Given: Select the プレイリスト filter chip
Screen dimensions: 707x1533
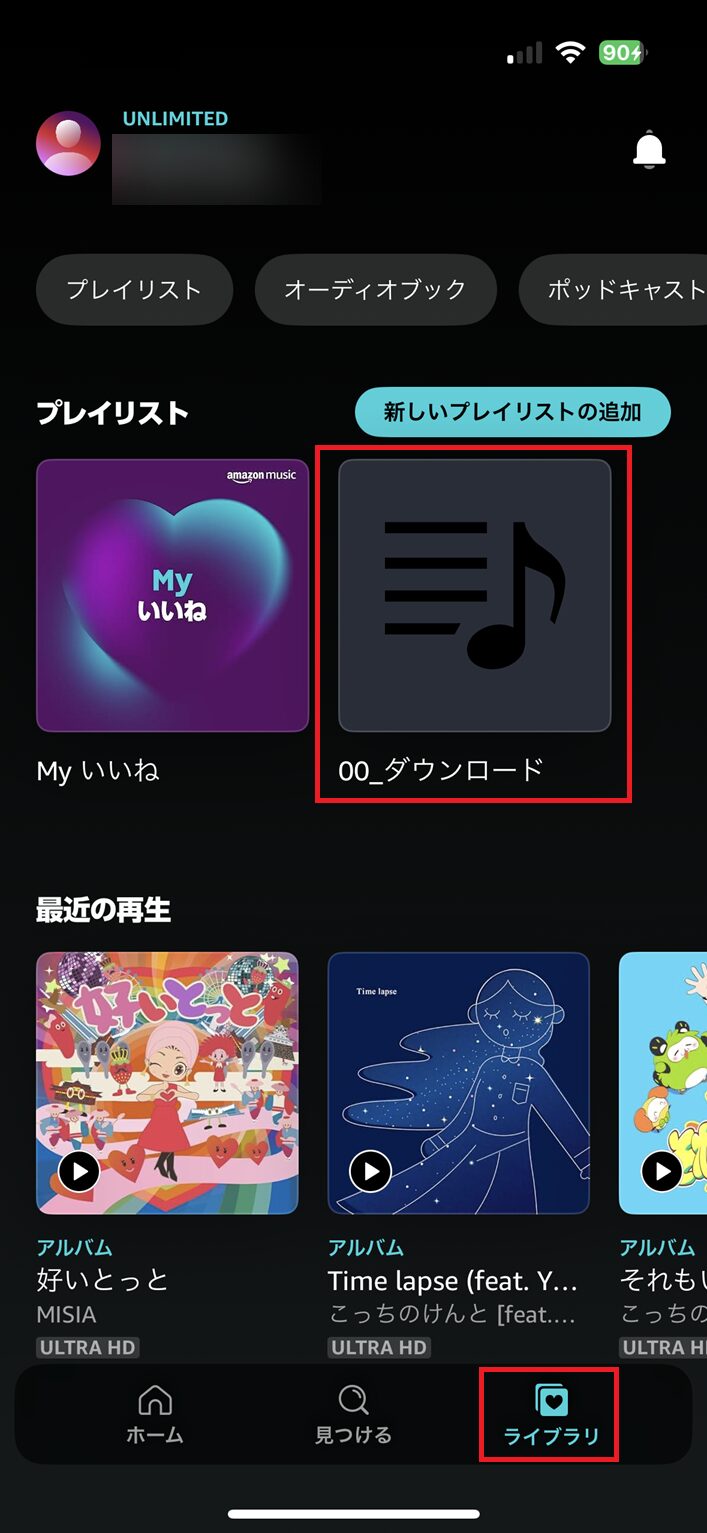Looking at the screenshot, I should (134, 290).
